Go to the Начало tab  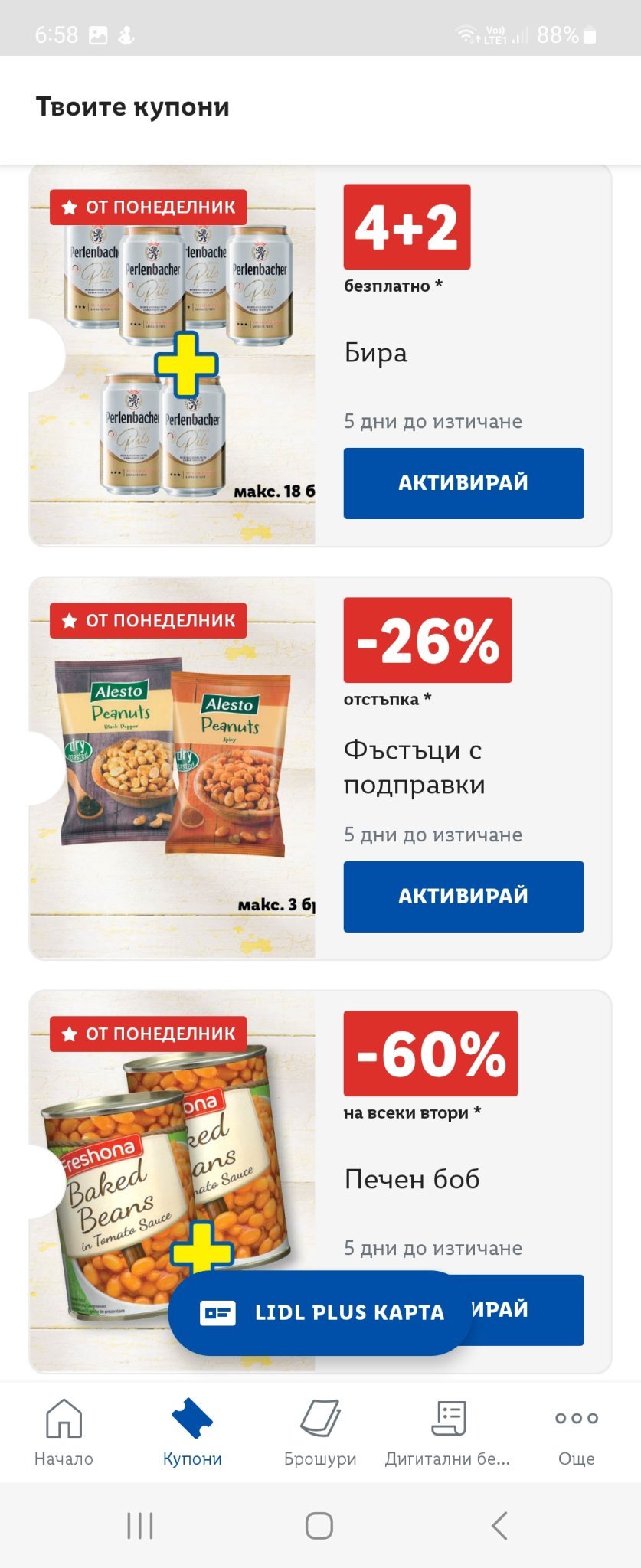(64, 1432)
